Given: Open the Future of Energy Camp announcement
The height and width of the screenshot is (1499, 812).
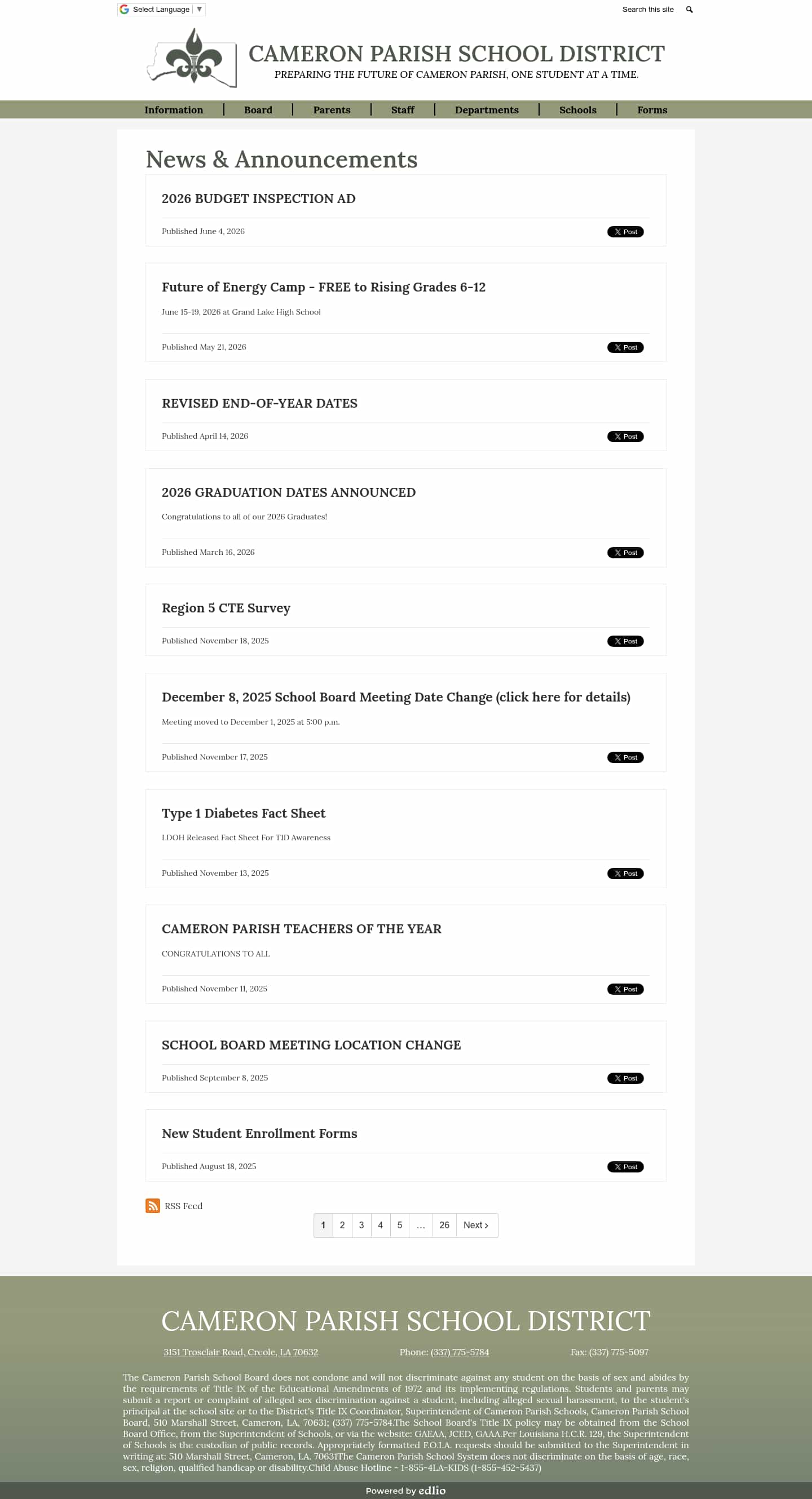Looking at the screenshot, I should [324, 287].
